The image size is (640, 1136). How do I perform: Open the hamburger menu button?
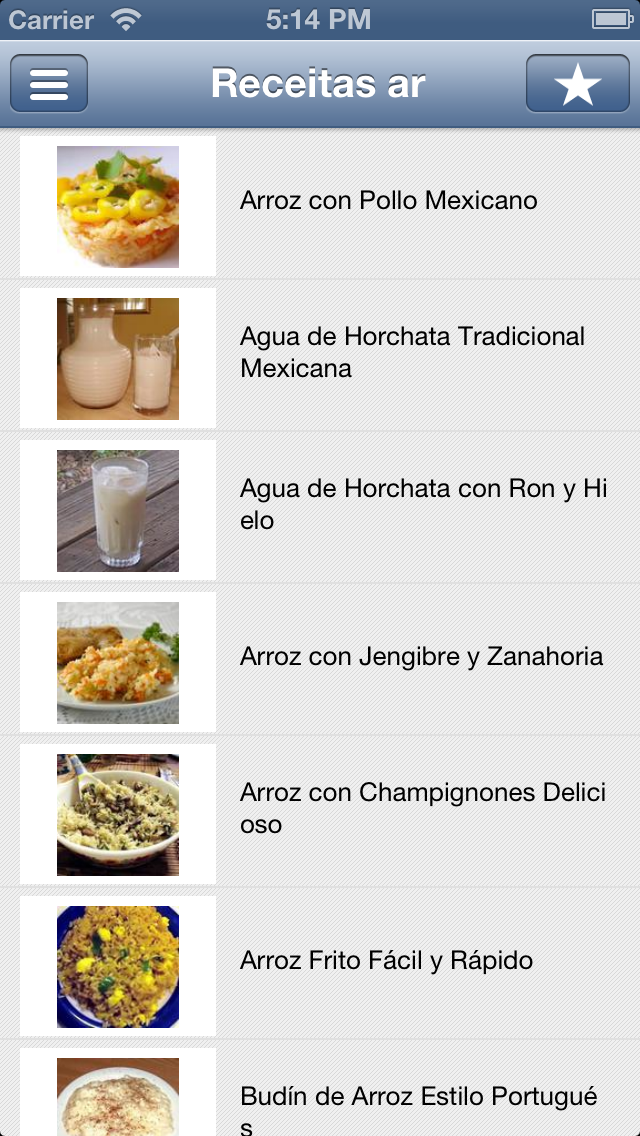click(x=49, y=84)
